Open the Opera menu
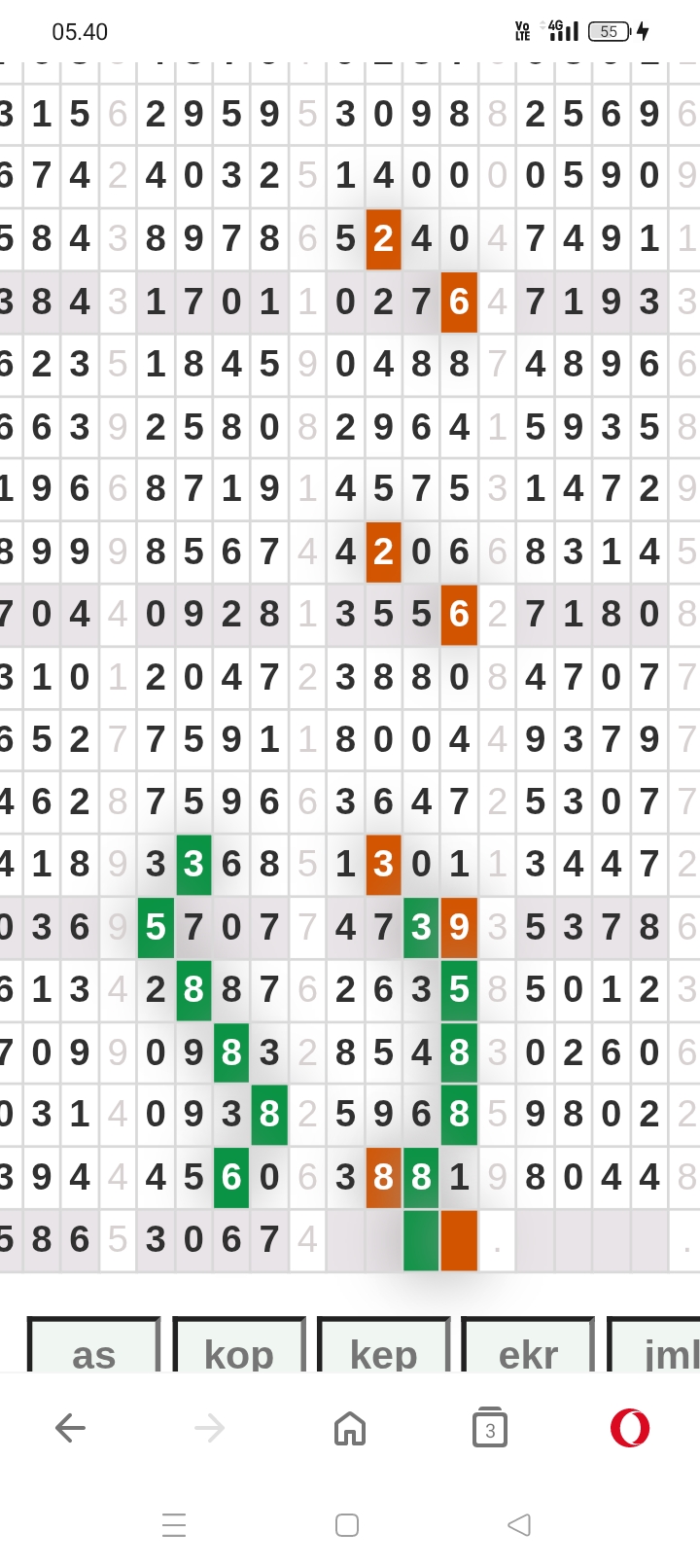 coord(630,1428)
